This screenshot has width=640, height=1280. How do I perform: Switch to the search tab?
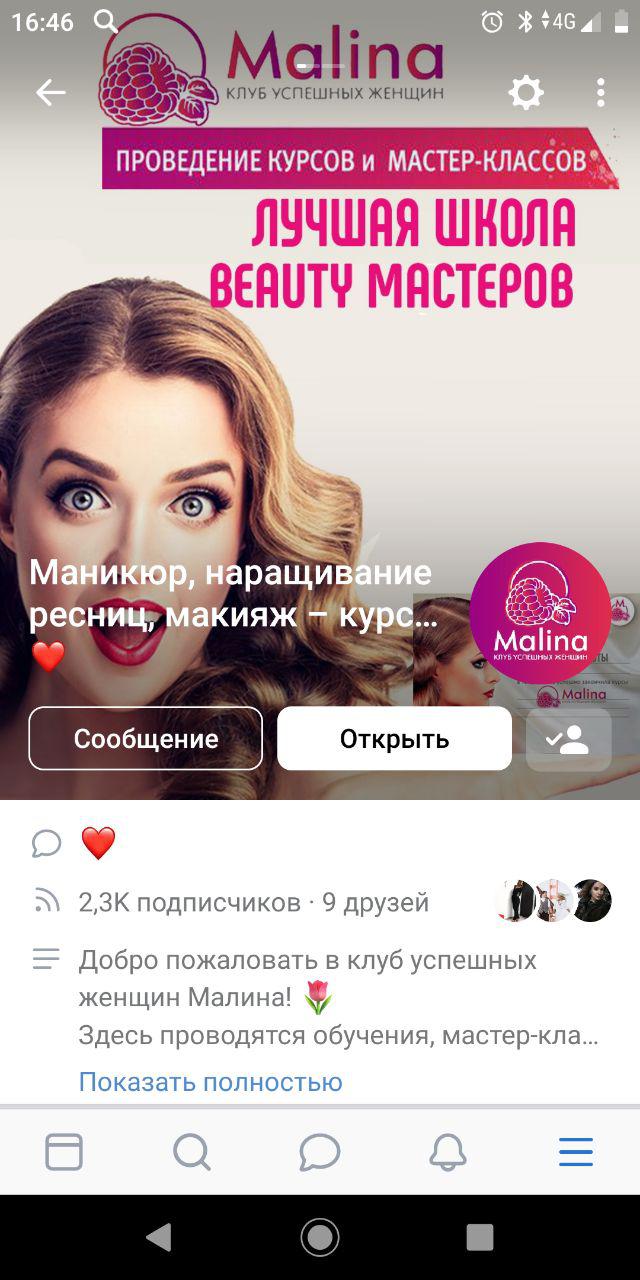(191, 1152)
